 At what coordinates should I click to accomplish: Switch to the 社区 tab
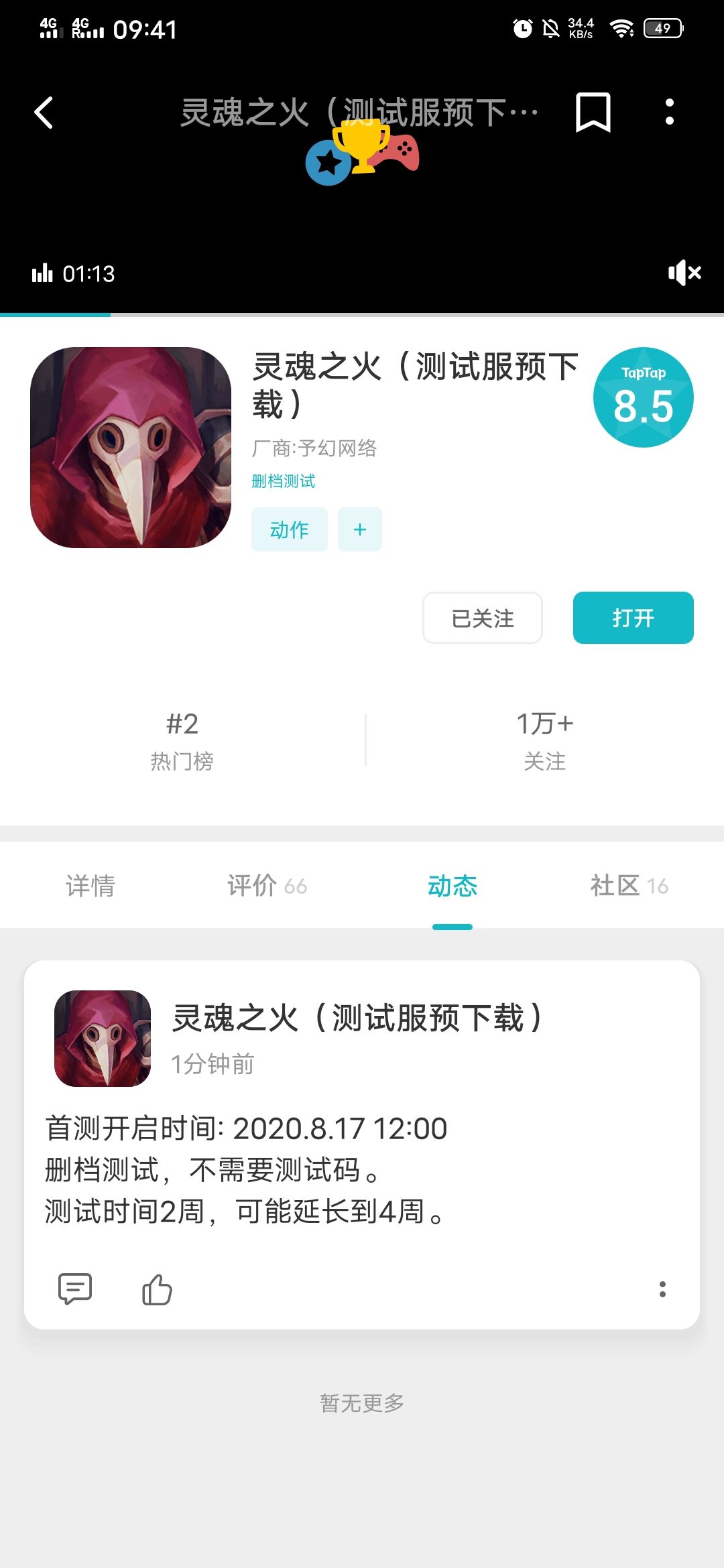pyautogui.click(x=629, y=886)
